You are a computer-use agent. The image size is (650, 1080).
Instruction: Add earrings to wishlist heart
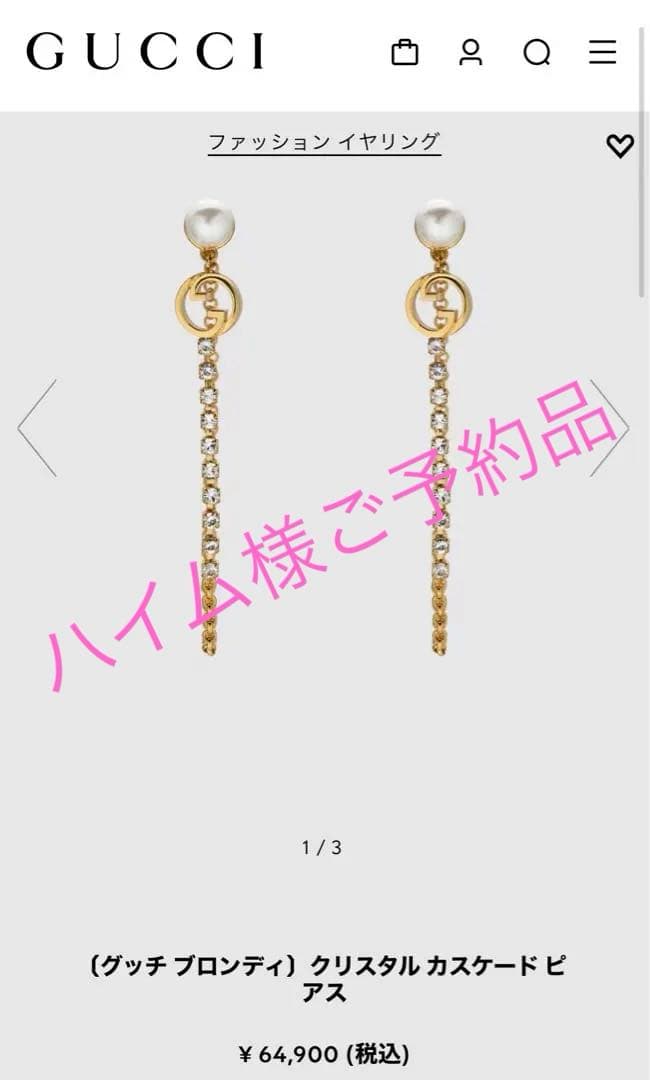[x=620, y=146]
